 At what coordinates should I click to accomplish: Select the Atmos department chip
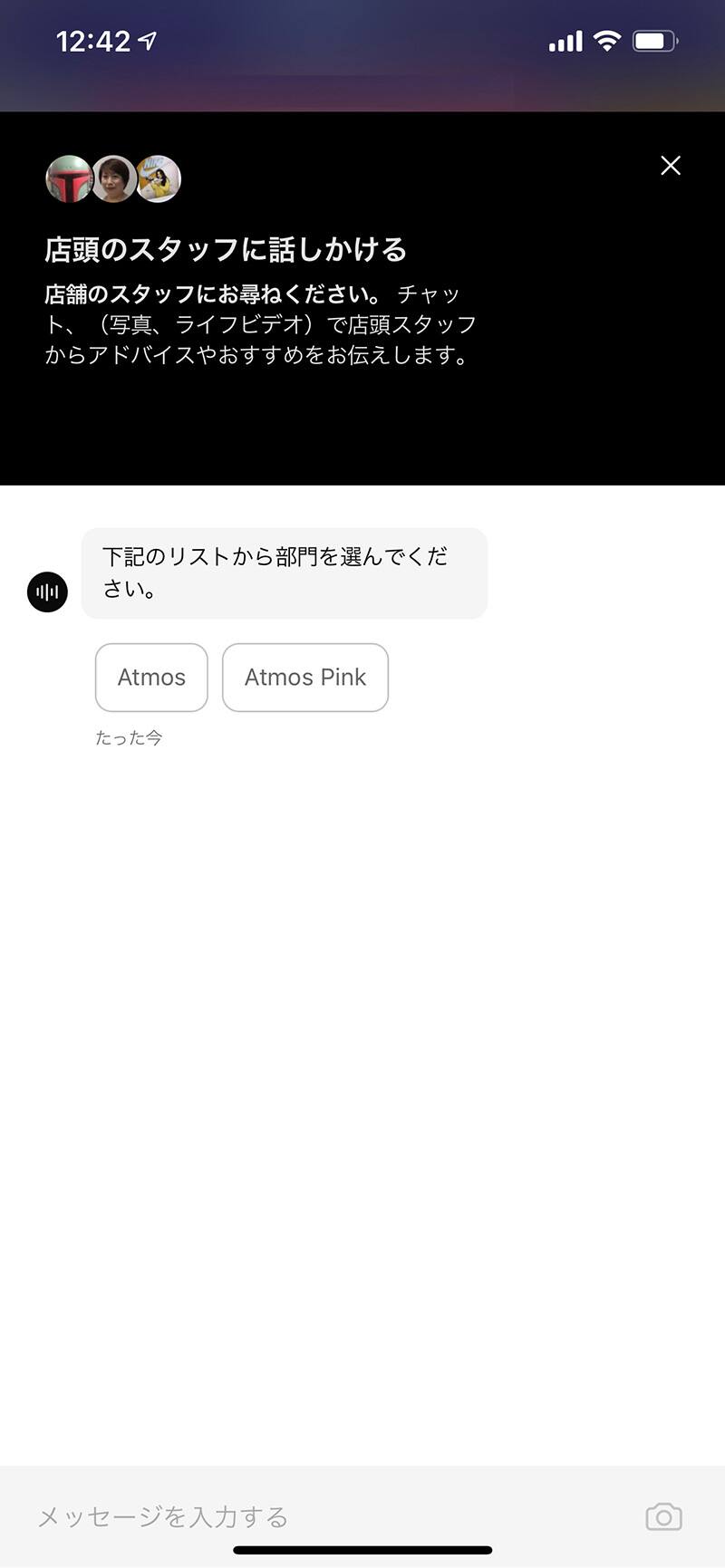point(151,678)
